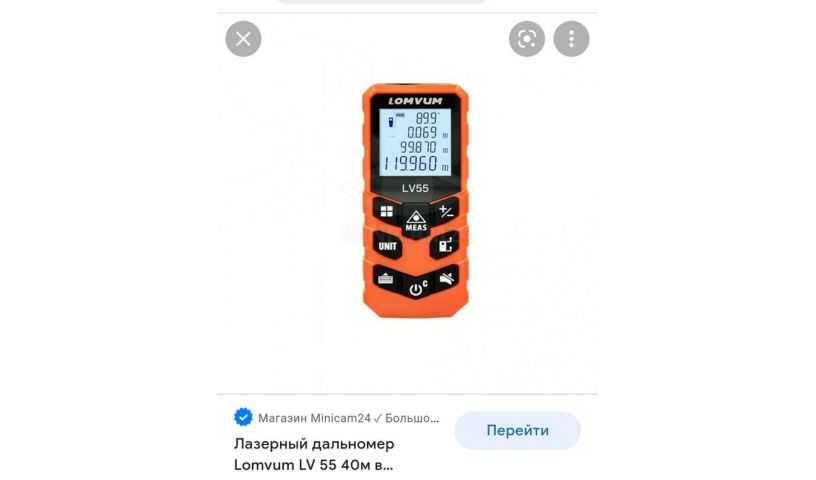
Task: Open the Lomvum LV55 product image
Action: pos(414,200)
